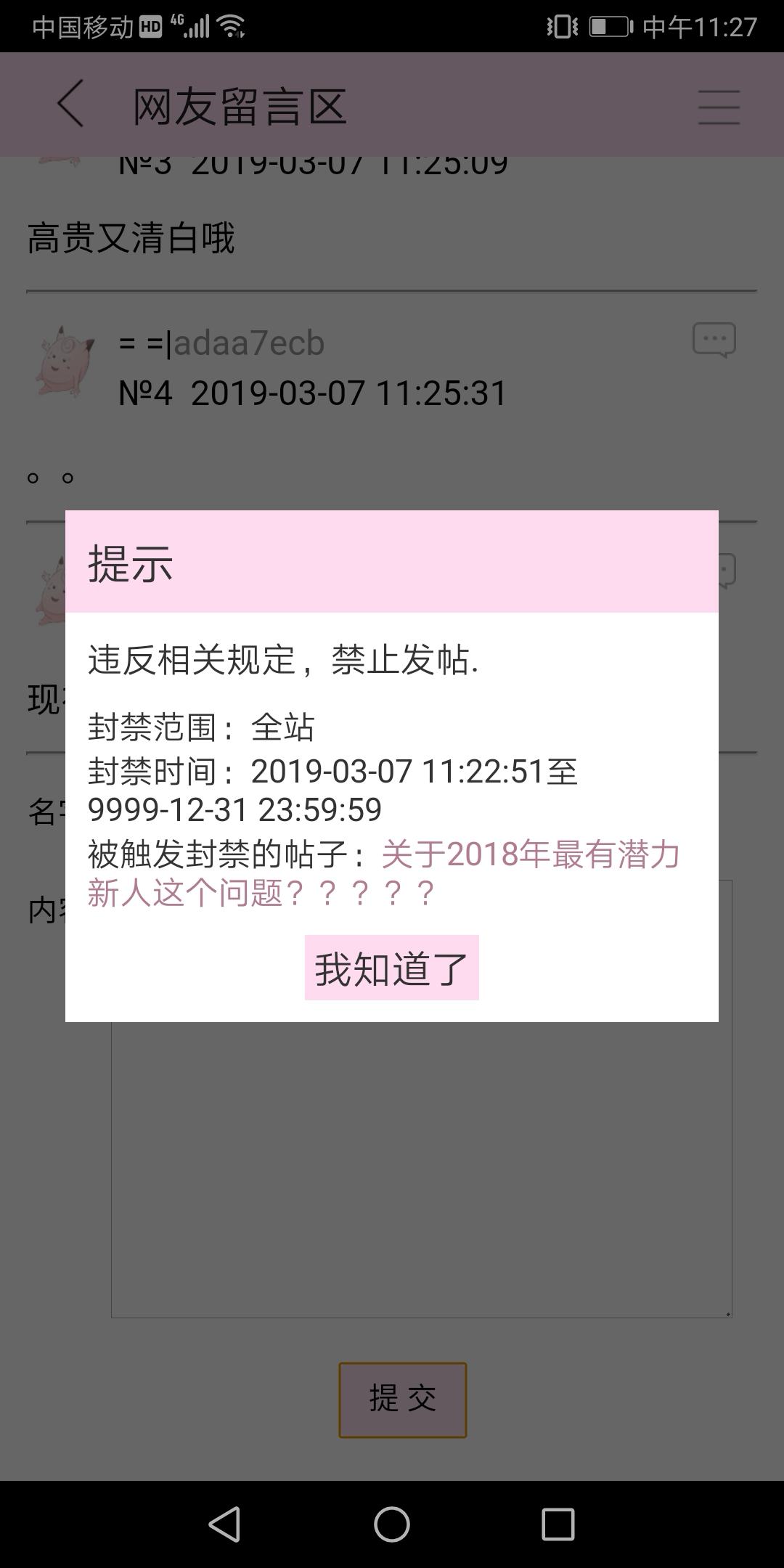Go back from 网友留言区
This screenshot has height=1568, width=784.
pyautogui.click(x=70, y=105)
